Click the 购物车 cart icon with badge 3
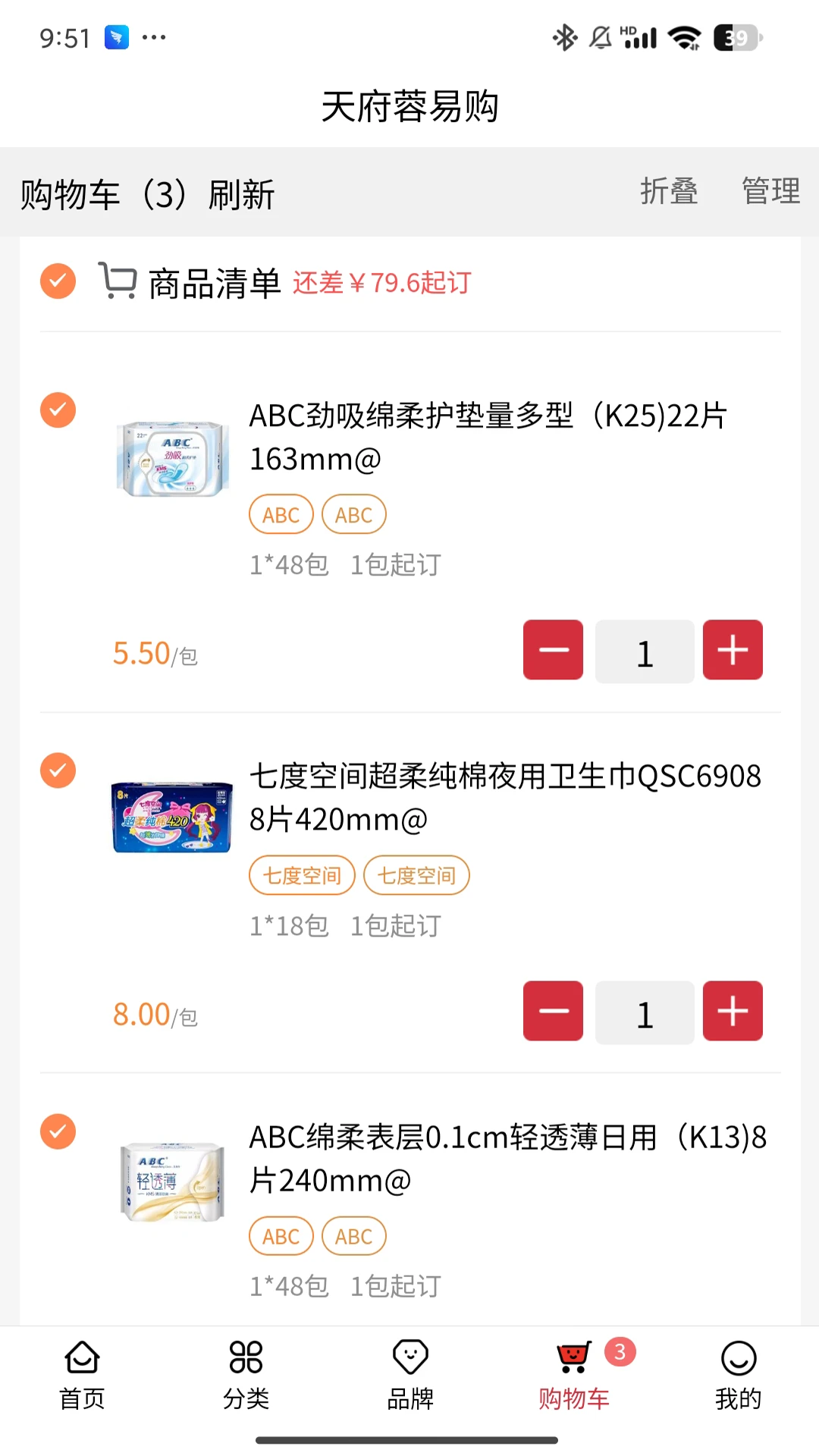Screen dimensions: 819x1456 coord(574,1357)
